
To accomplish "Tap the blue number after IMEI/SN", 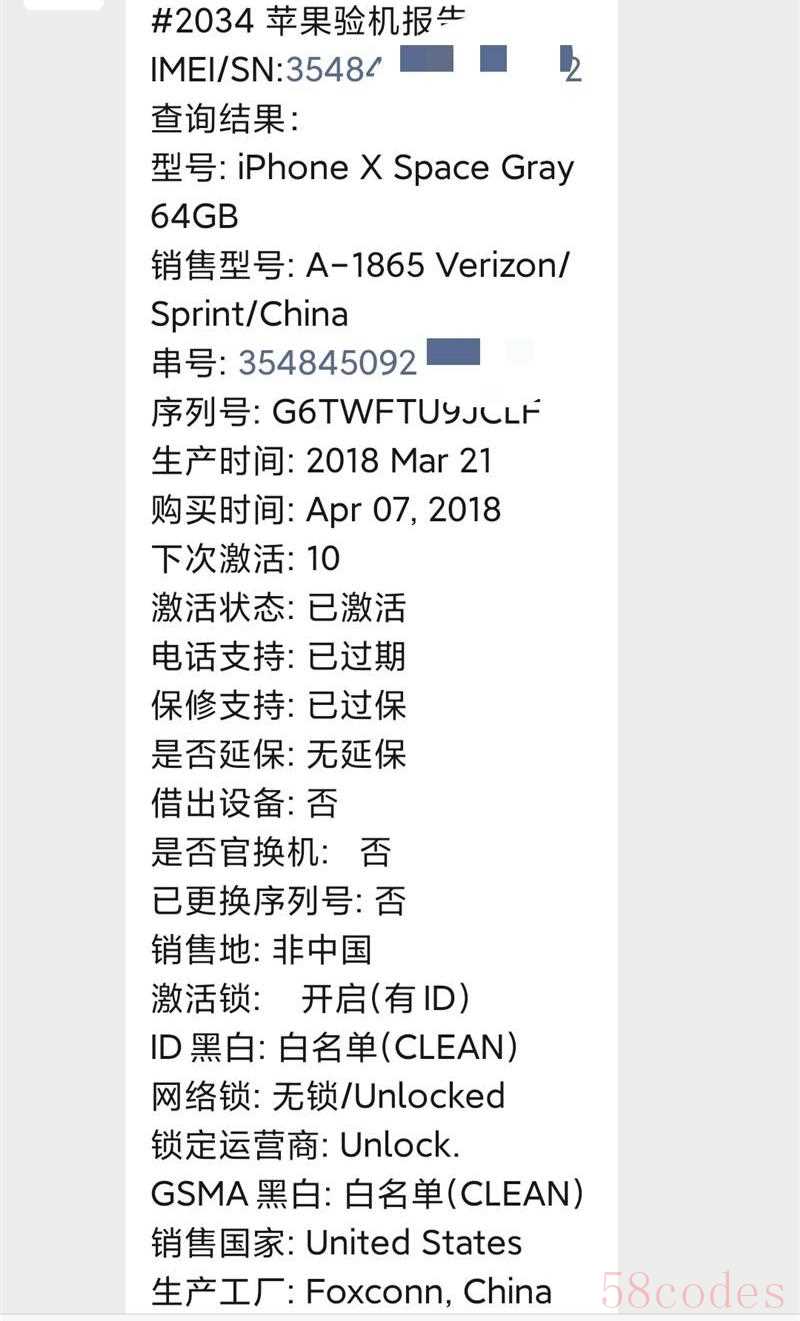I will pos(434,69).
